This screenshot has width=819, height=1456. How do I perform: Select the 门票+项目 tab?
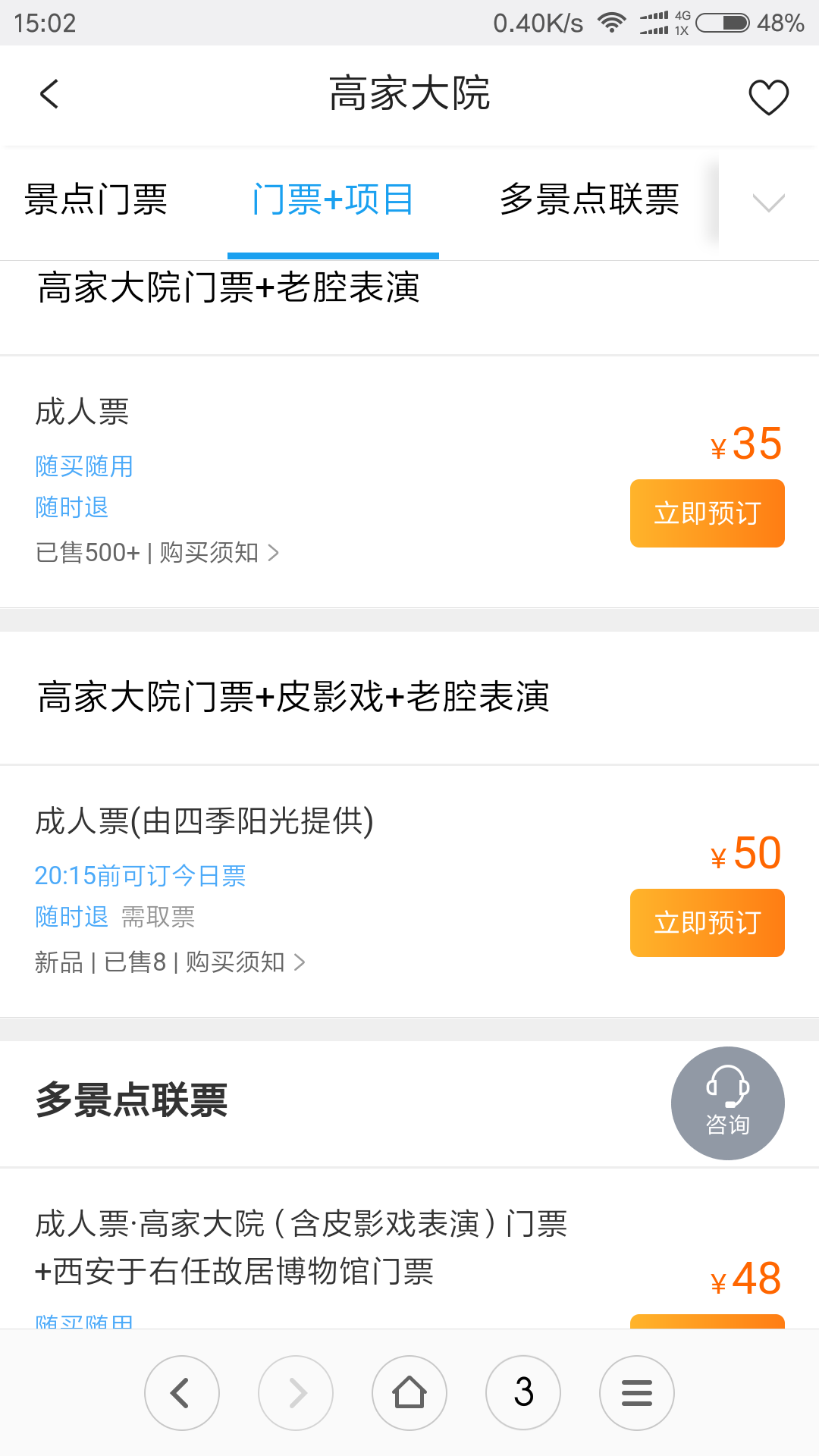(x=333, y=200)
